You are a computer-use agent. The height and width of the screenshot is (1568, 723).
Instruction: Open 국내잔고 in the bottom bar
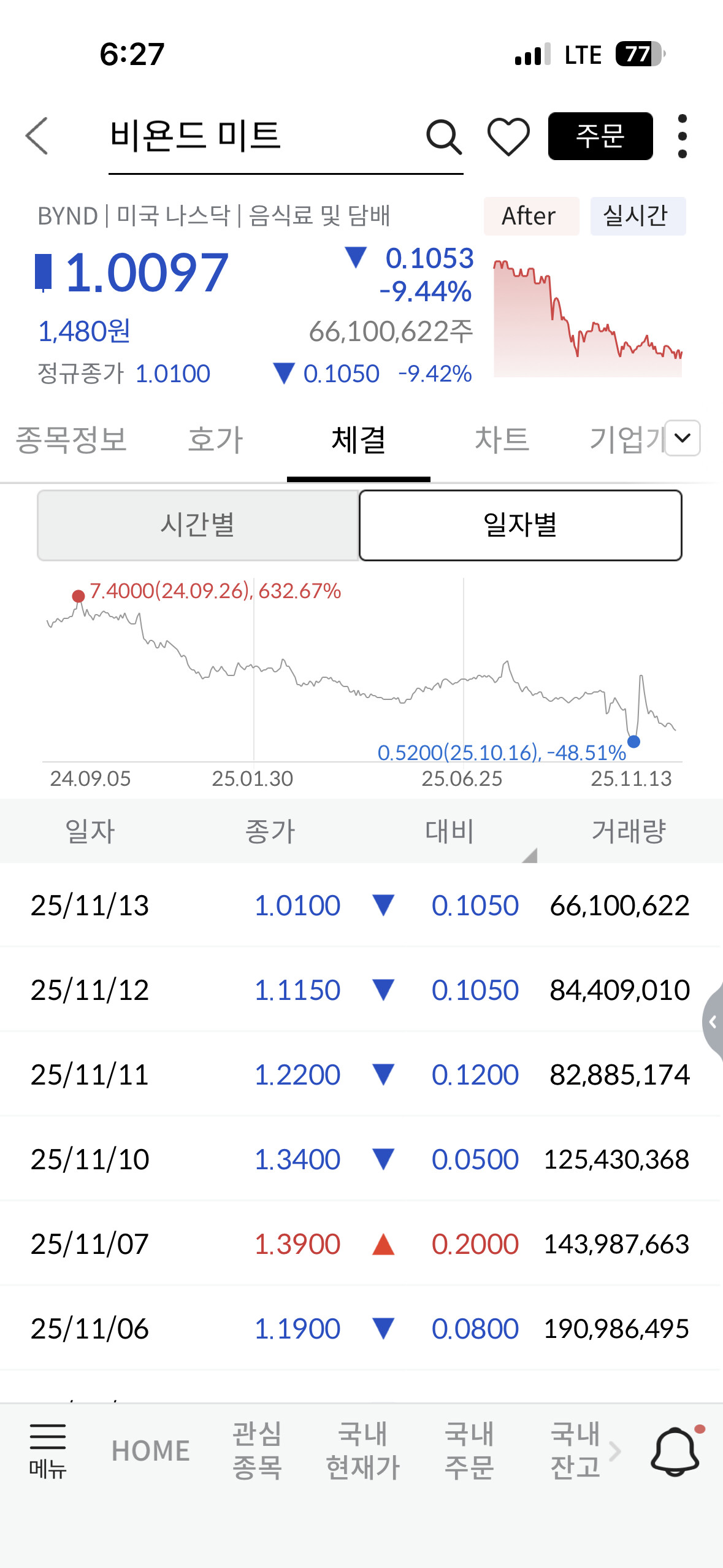(575, 1451)
